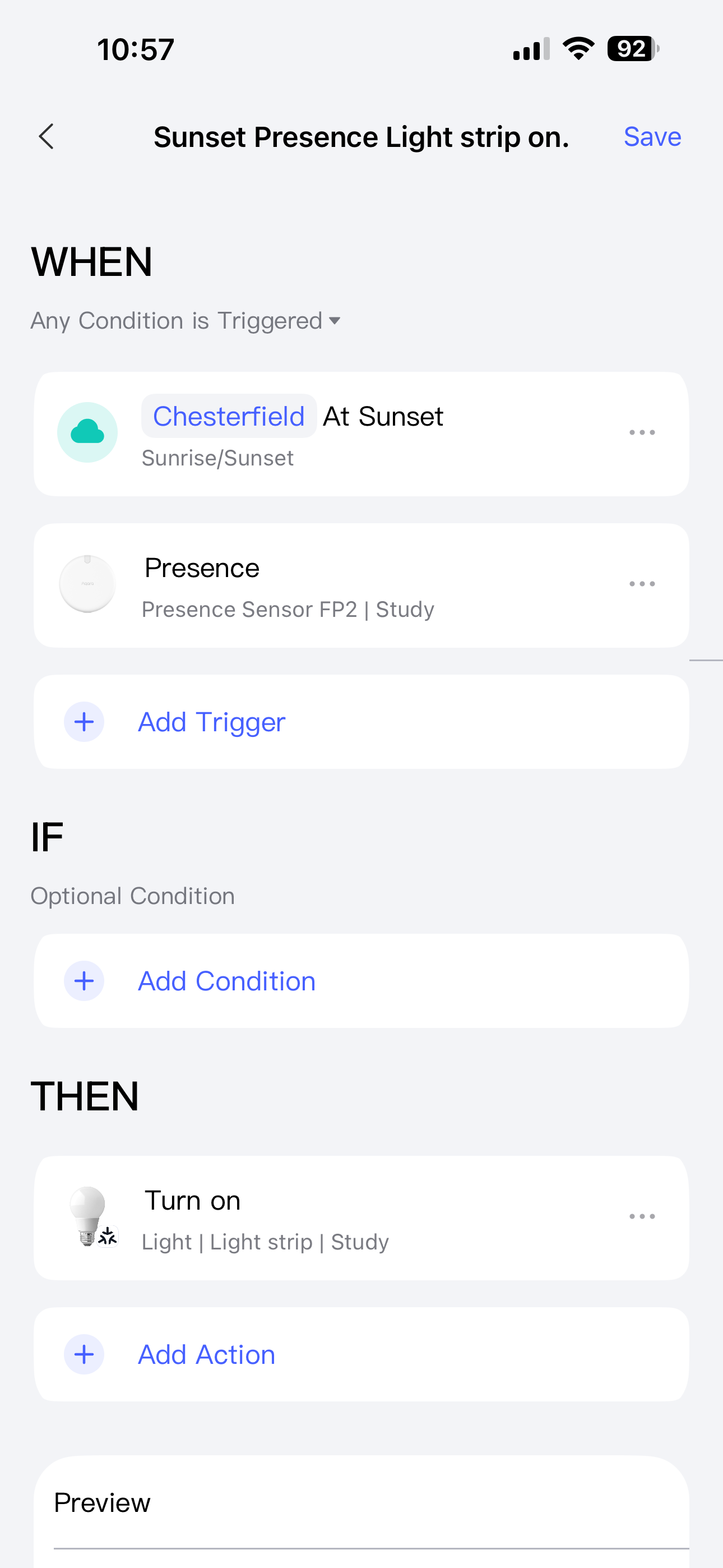Add an optional condition
723x1568 pixels.
[226, 981]
